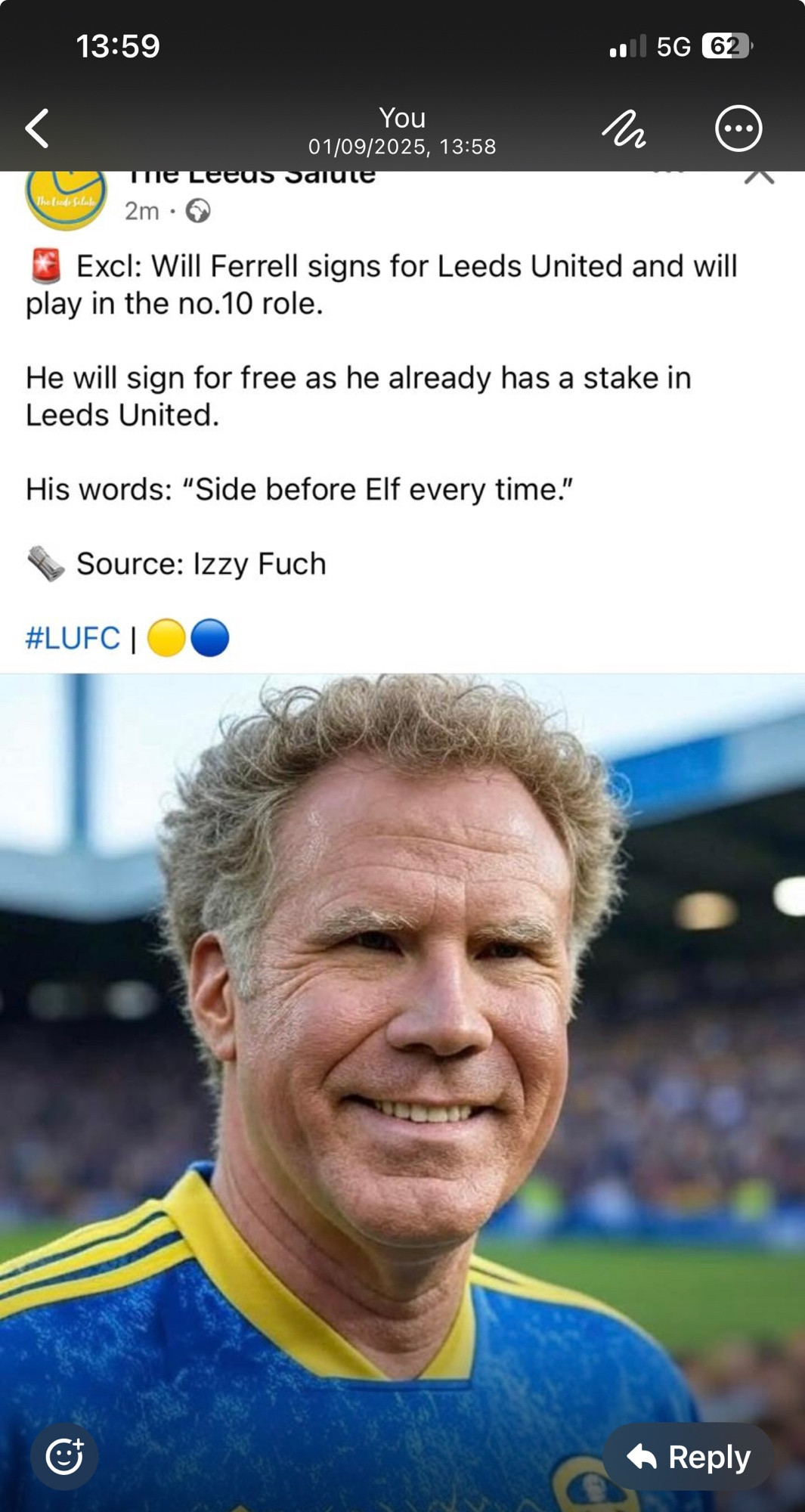Open the markup draw tool
The image size is (805, 1512).
click(624, 129)
